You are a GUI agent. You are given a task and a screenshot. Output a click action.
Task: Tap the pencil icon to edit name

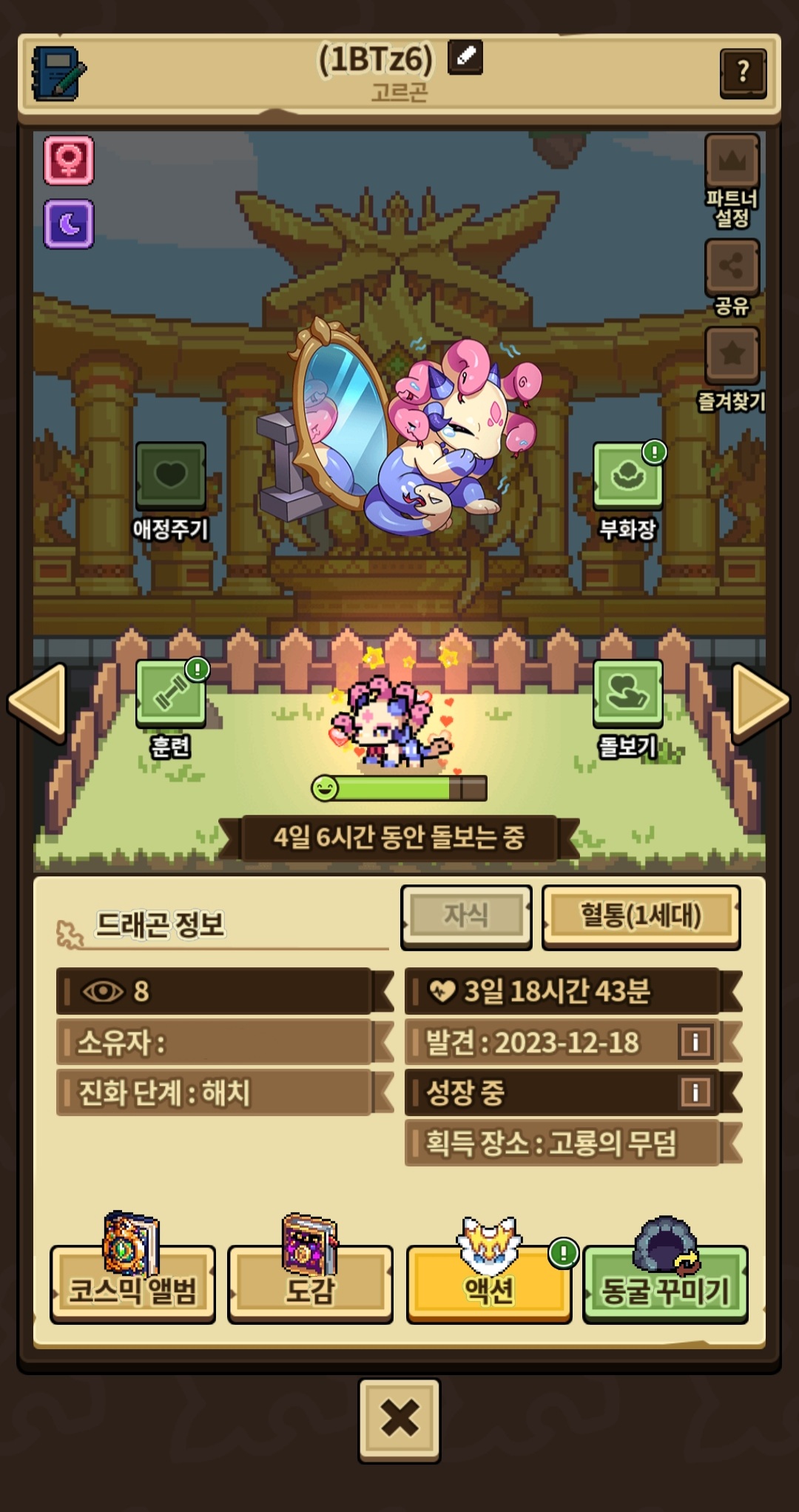click(465, 57)
